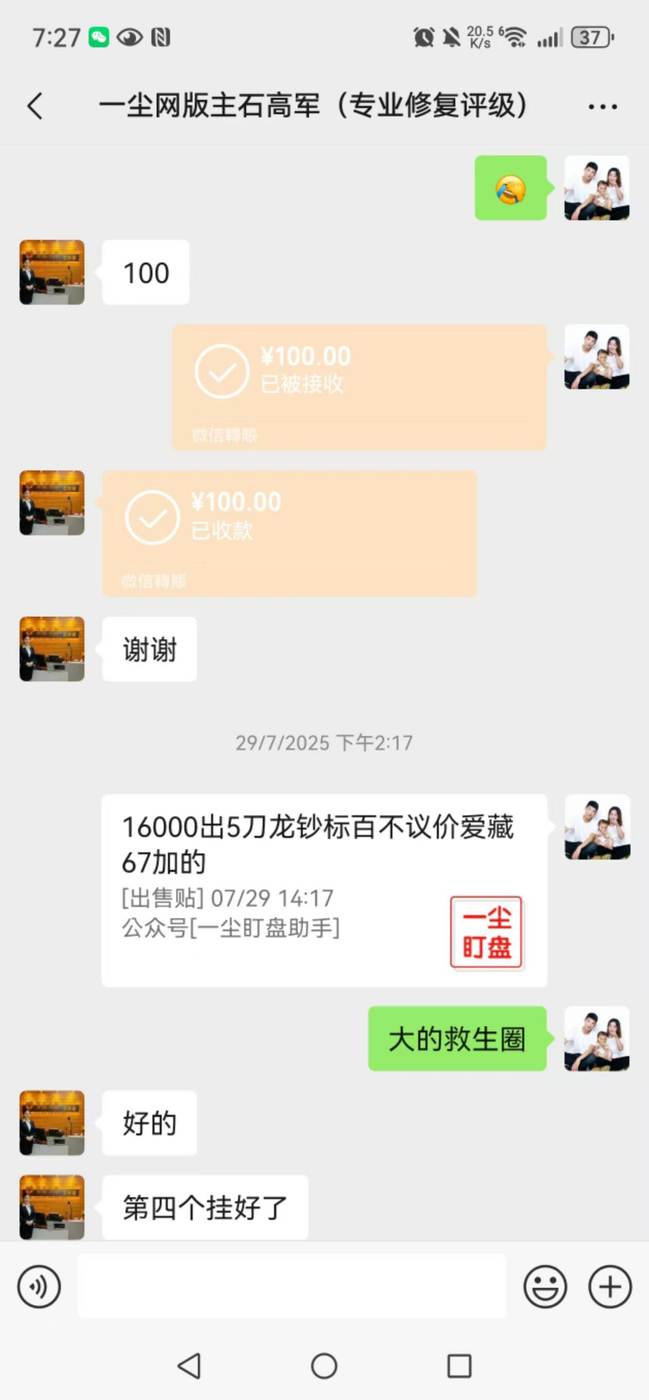Open contact's avatar beside the 谢谢 message
Screen dimensions: 649x1400
click(x=52, y=649)
